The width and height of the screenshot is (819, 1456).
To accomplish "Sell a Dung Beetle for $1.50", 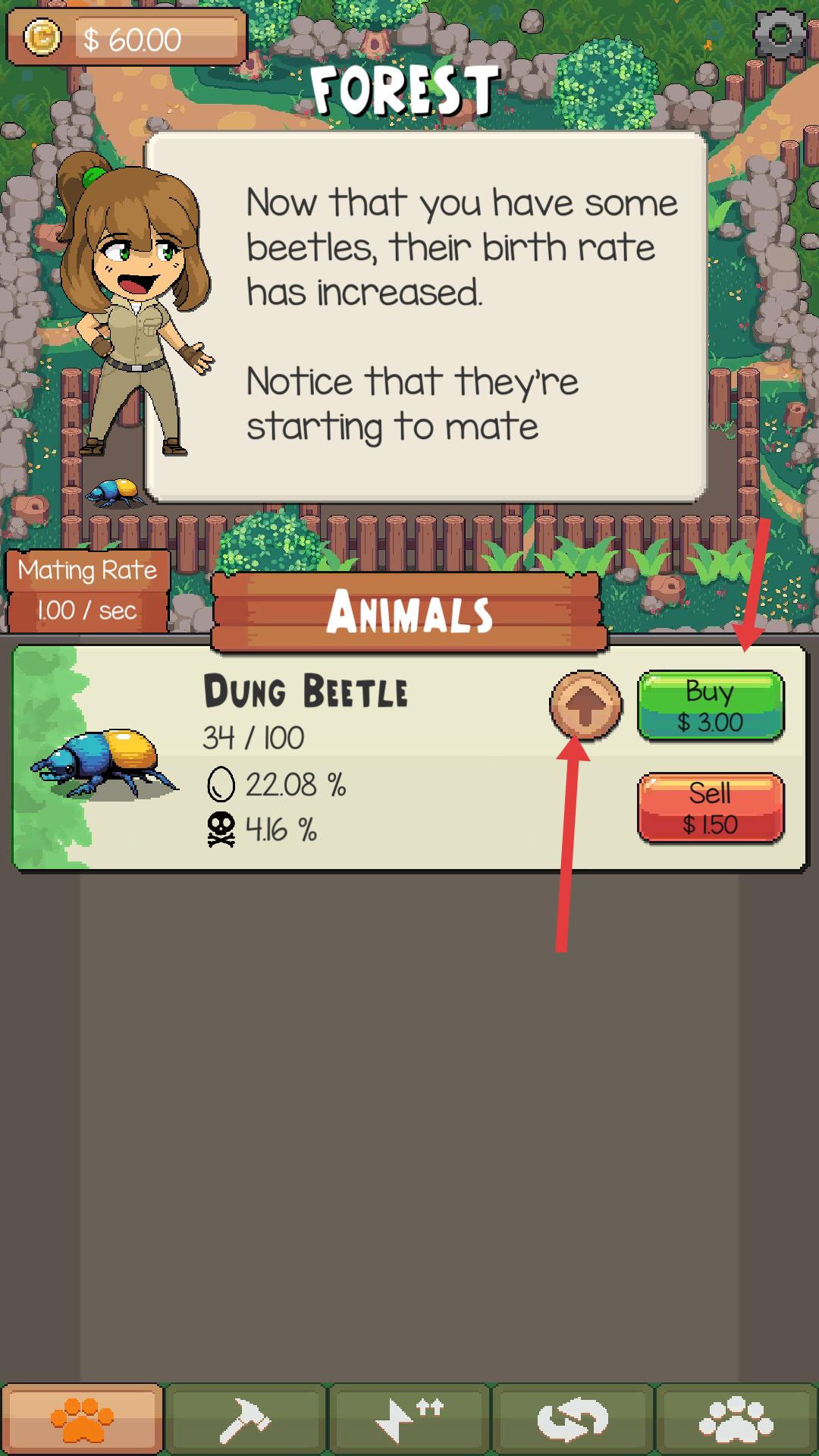I will coord(710,808).
